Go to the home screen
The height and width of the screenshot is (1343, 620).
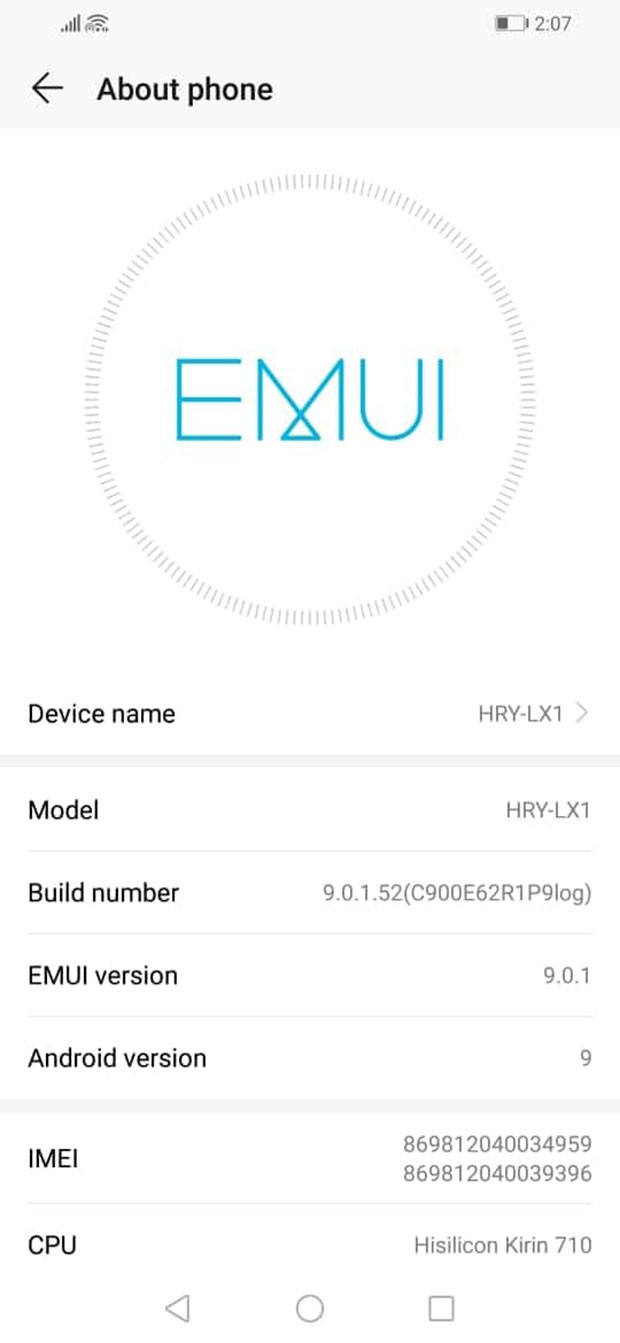(x=310, y=1307)
